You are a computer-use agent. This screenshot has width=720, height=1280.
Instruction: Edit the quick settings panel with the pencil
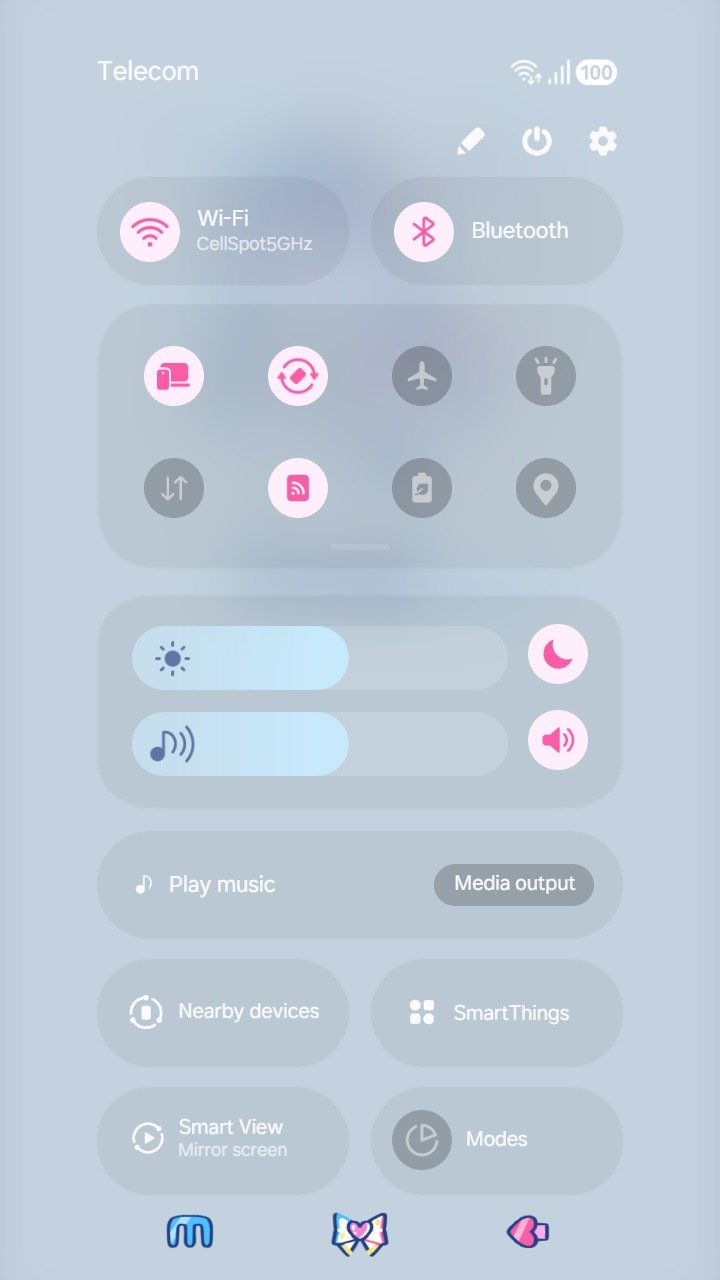[x=470, y=142]
